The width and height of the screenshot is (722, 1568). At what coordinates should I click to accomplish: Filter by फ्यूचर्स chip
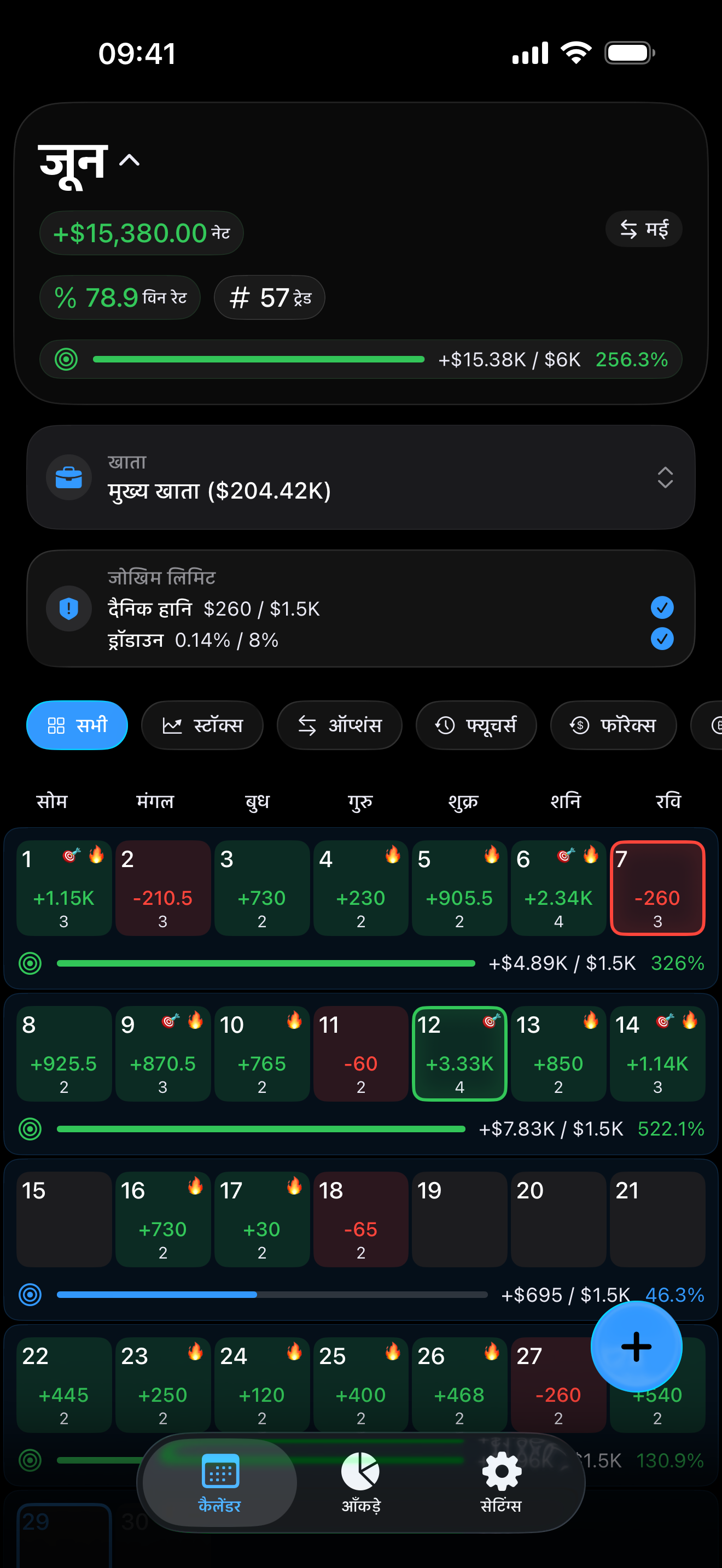(x=476, y=725)
